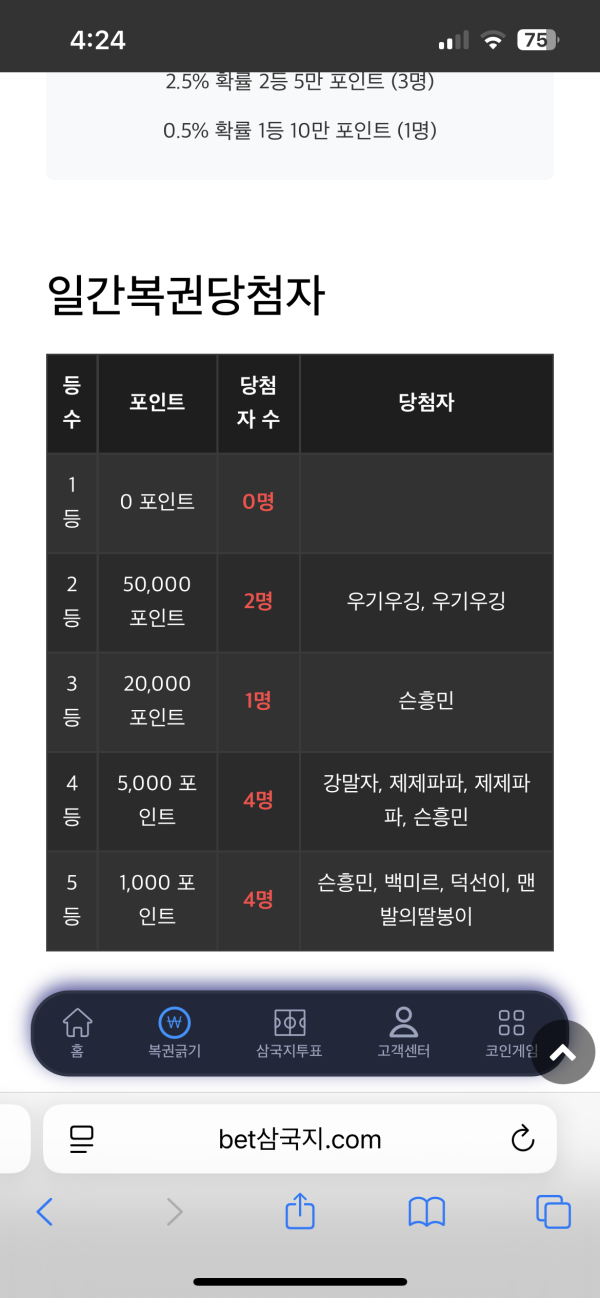Viewport: 600px width, 1298px height.
Task: Open the Safari page settings menu
Action: click(81, 1138)
